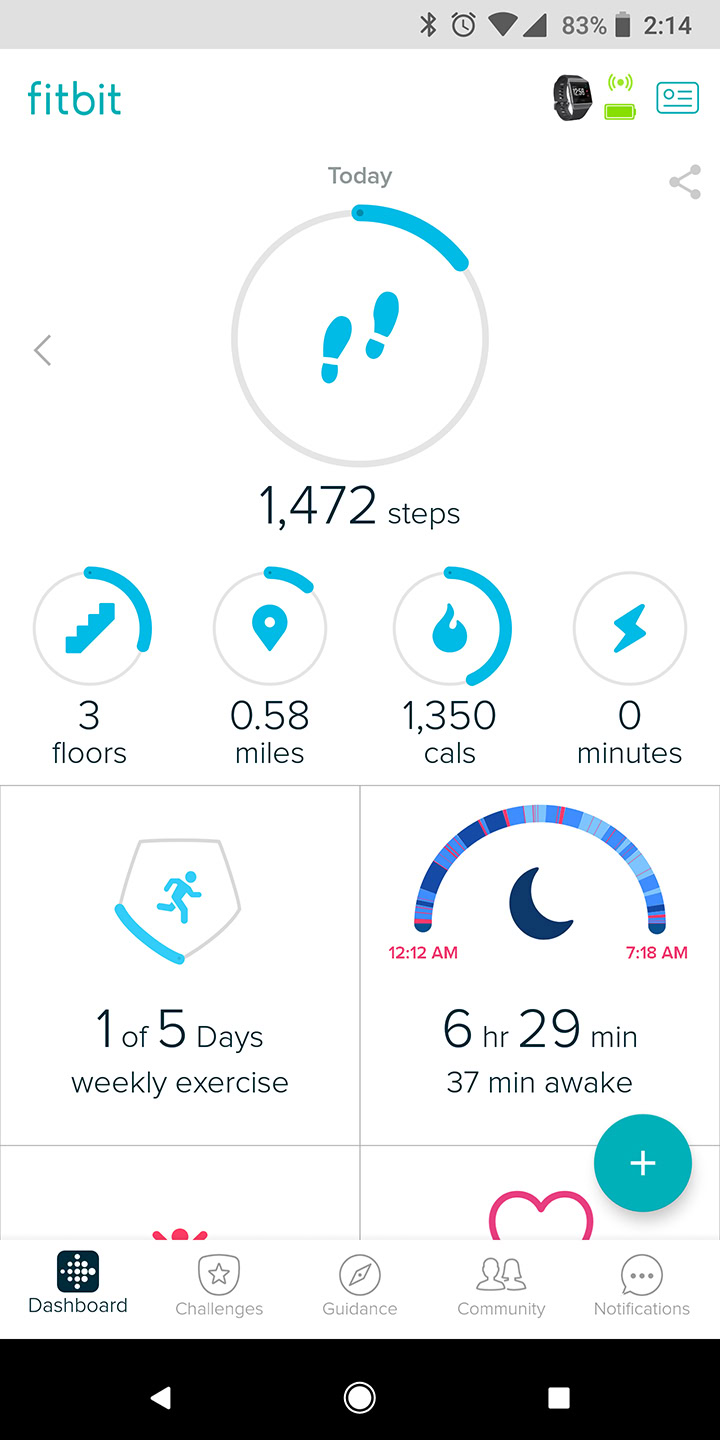Switch to the Guidance tab
Viewport: 720px width, 1440px height.
pos(360,1286)
